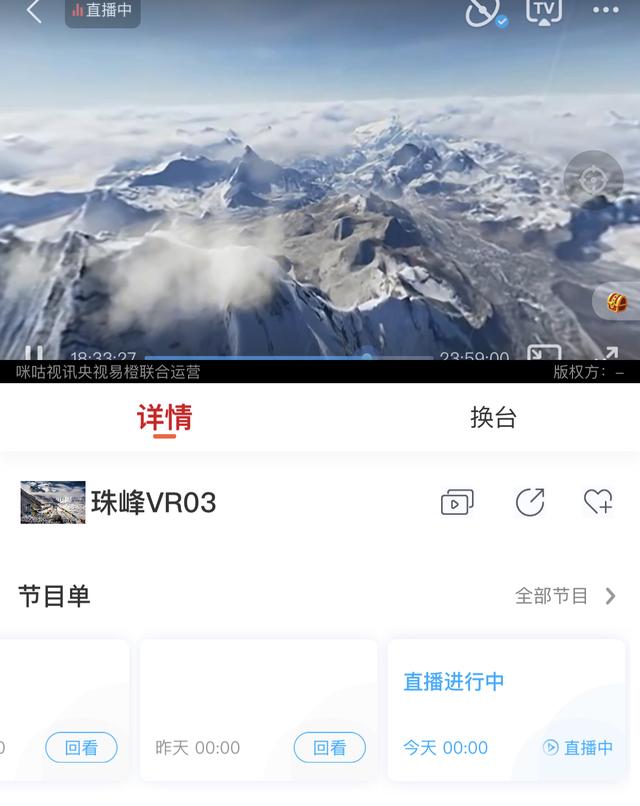Add 珠峰VR03 to favorites
This screenshot has width=640, height=806.
598,502
